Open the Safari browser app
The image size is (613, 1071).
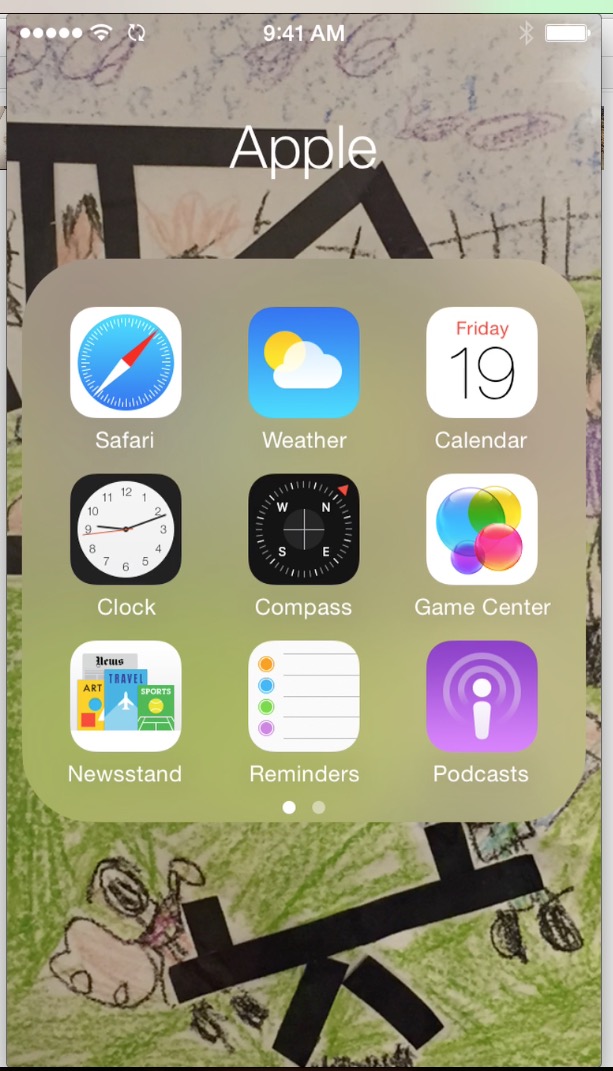pyautogui.click(x=125, y=362)
